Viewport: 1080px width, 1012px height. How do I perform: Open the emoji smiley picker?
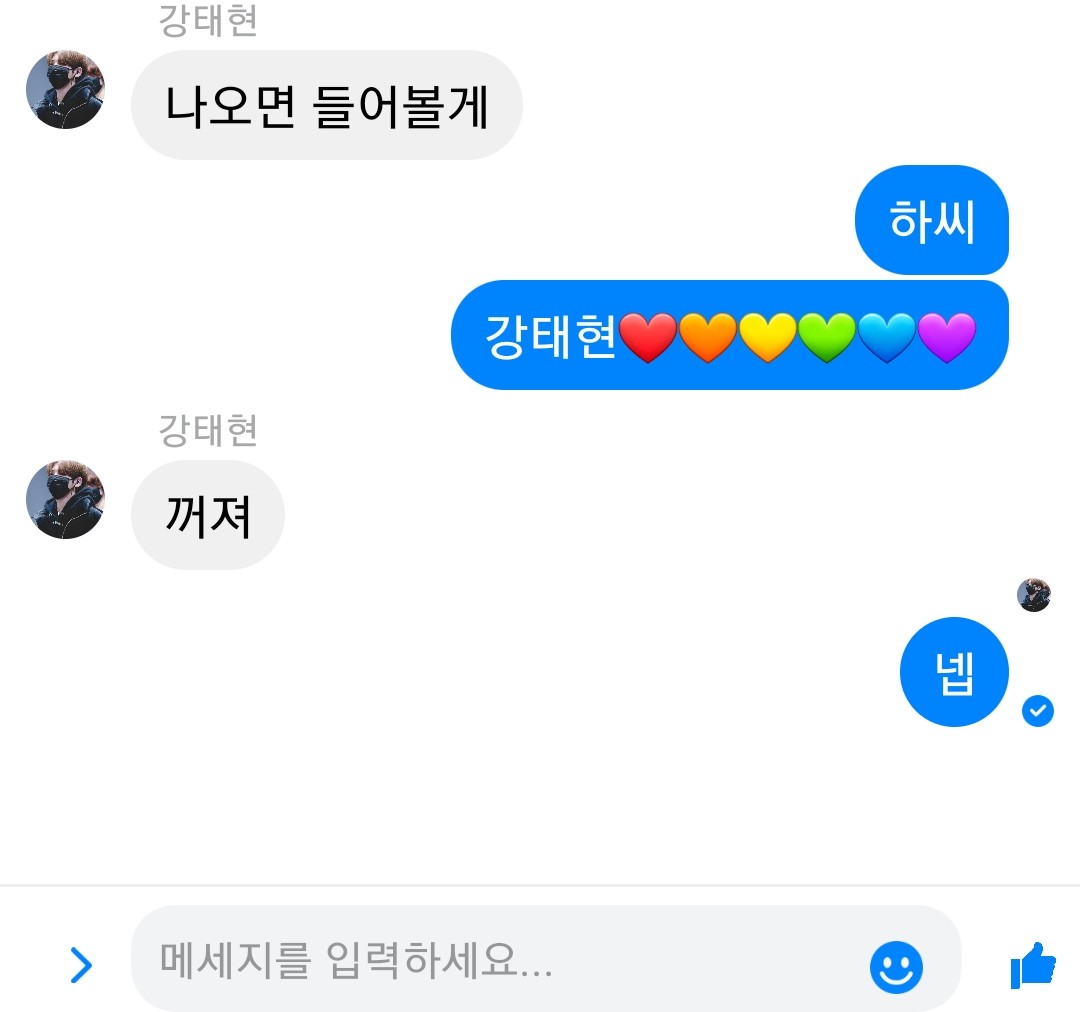tap(896, 967)
